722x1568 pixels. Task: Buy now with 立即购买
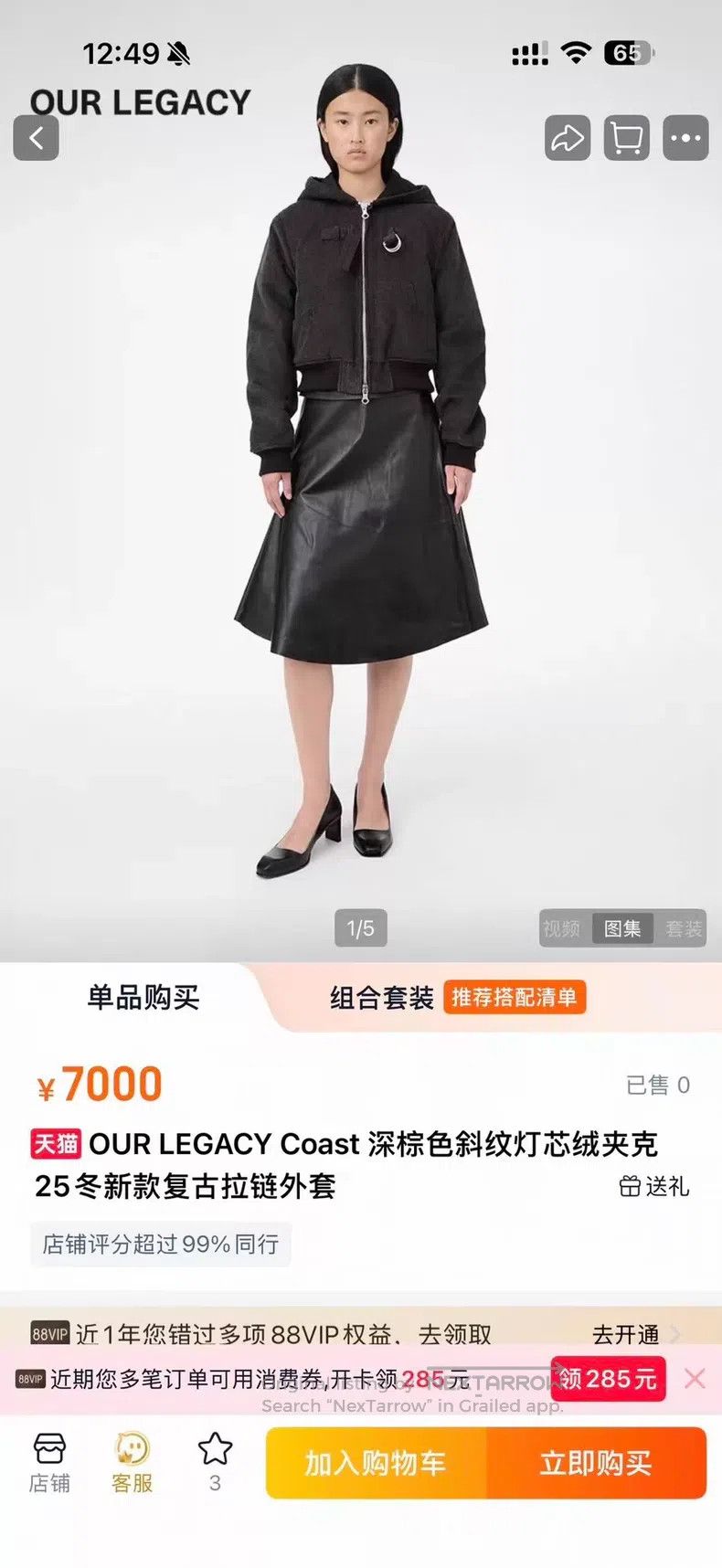(597, 1463)
